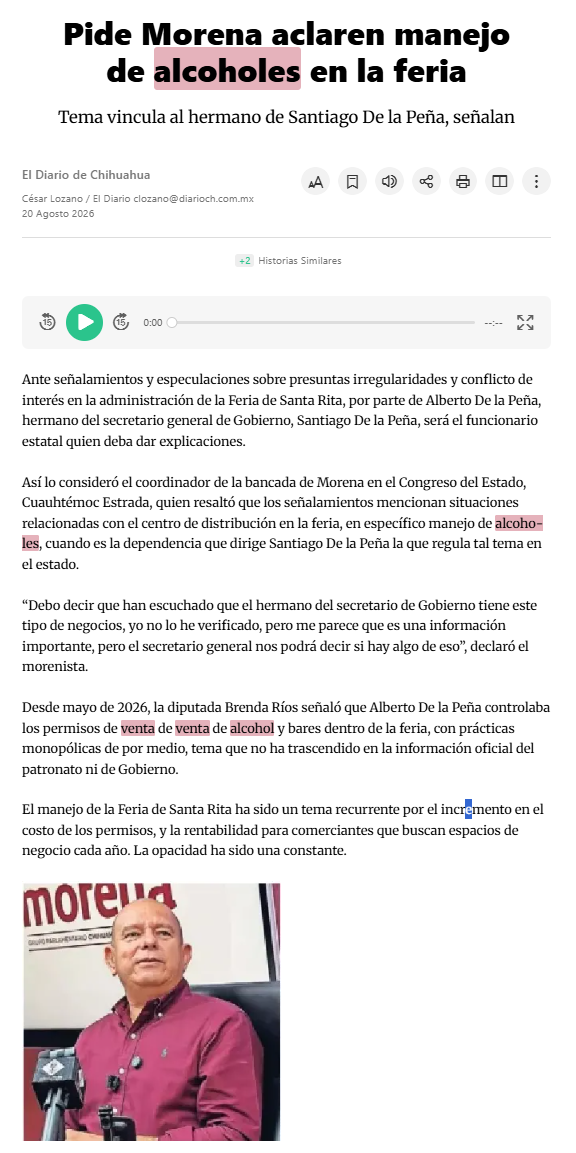Share this article
The image size is (576, 1153).
[x=426, y=181]
